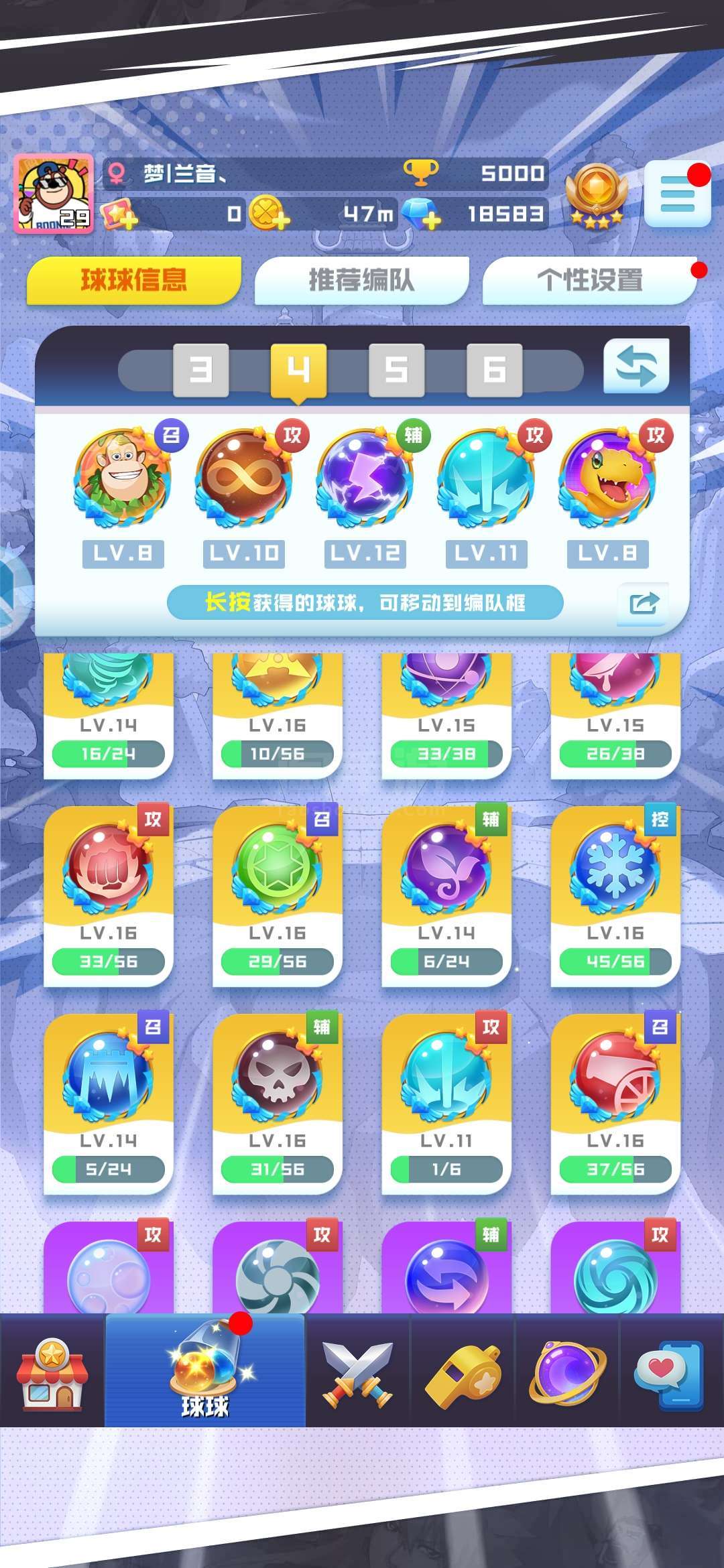Select team slot 6
724x1568 pixels.
click(x=494, y=369)
